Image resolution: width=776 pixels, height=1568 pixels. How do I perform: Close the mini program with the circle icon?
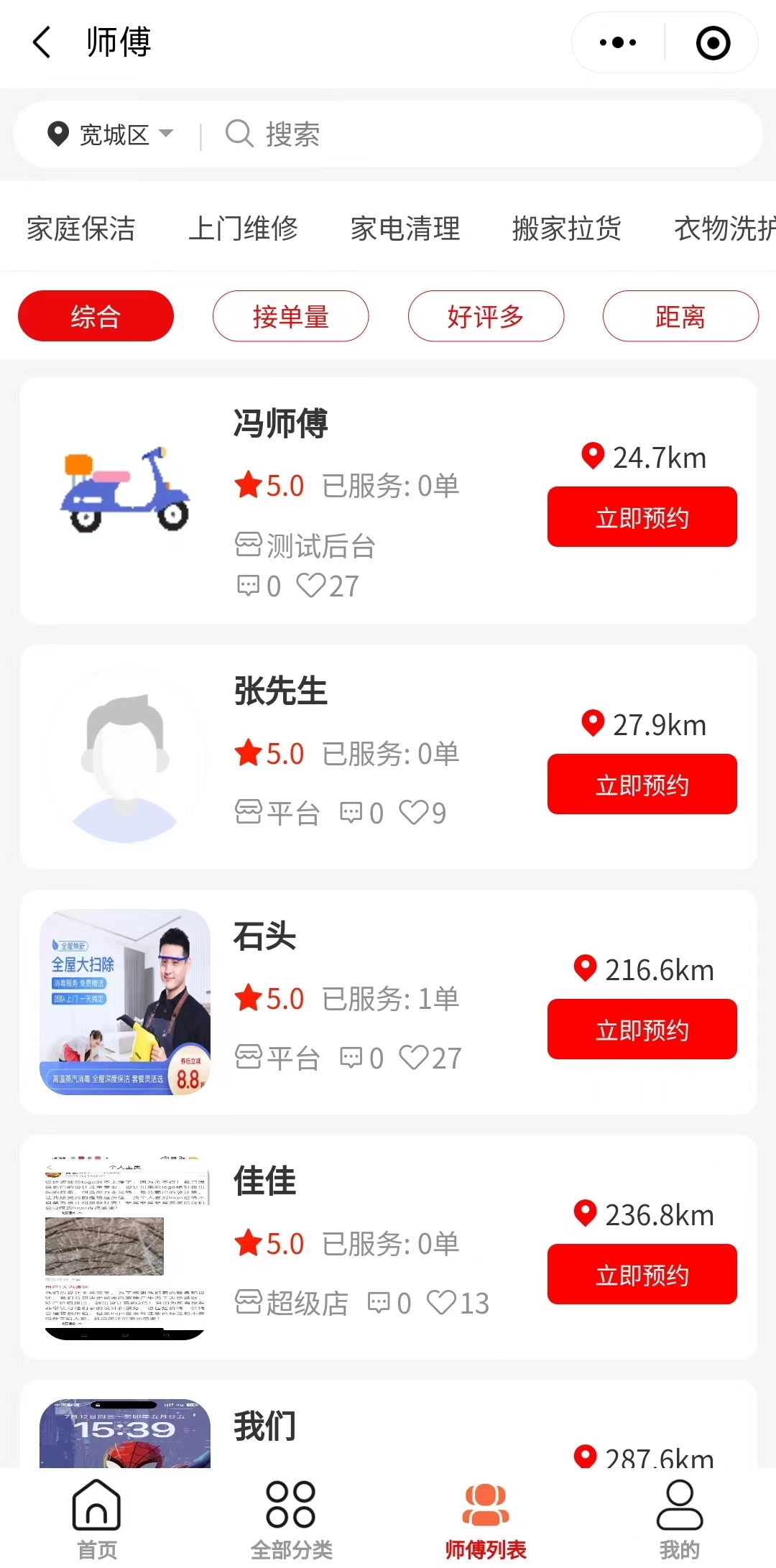coord(713,42)
